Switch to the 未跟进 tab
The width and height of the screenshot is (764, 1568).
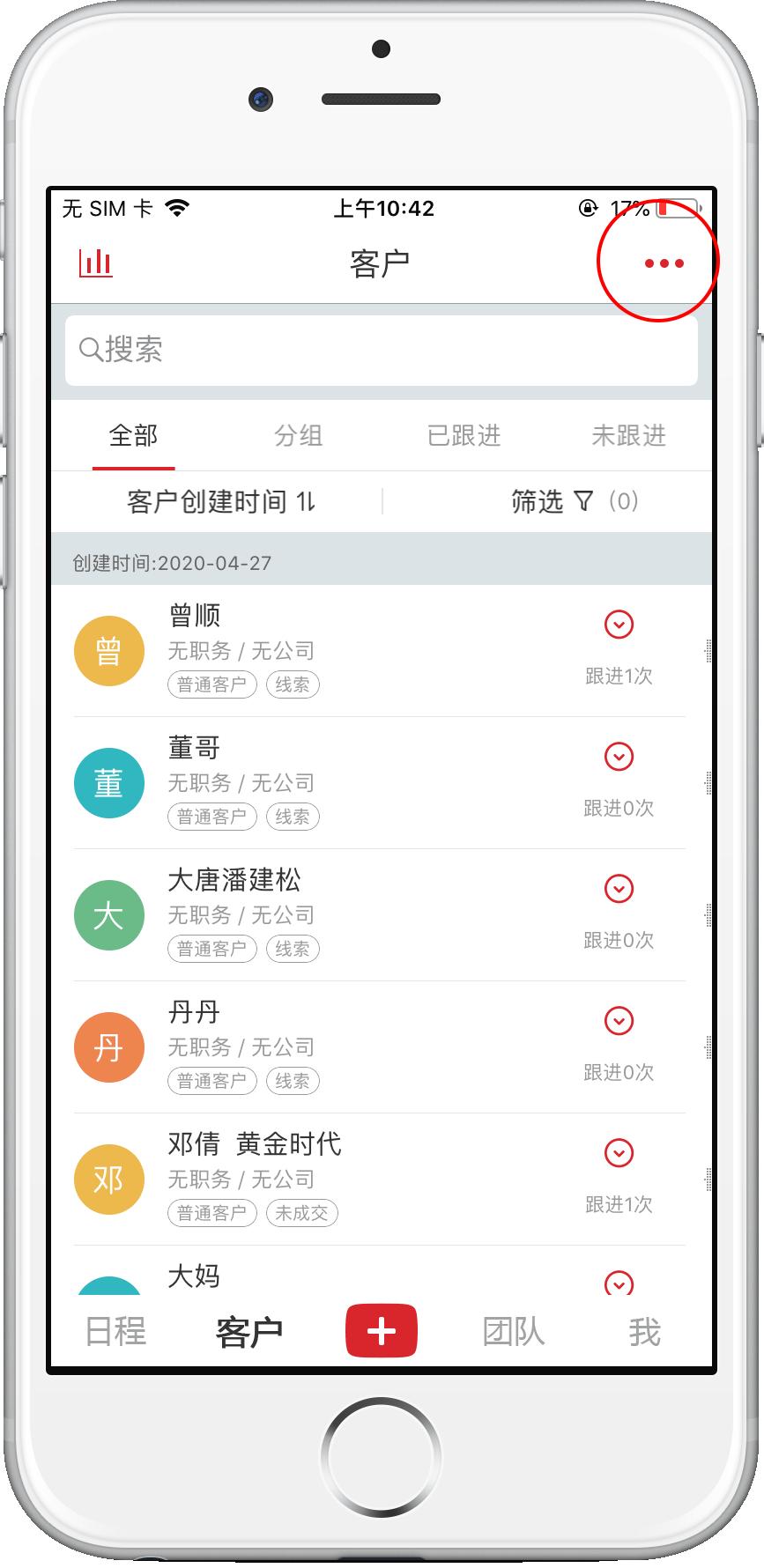tap(628, 435)
